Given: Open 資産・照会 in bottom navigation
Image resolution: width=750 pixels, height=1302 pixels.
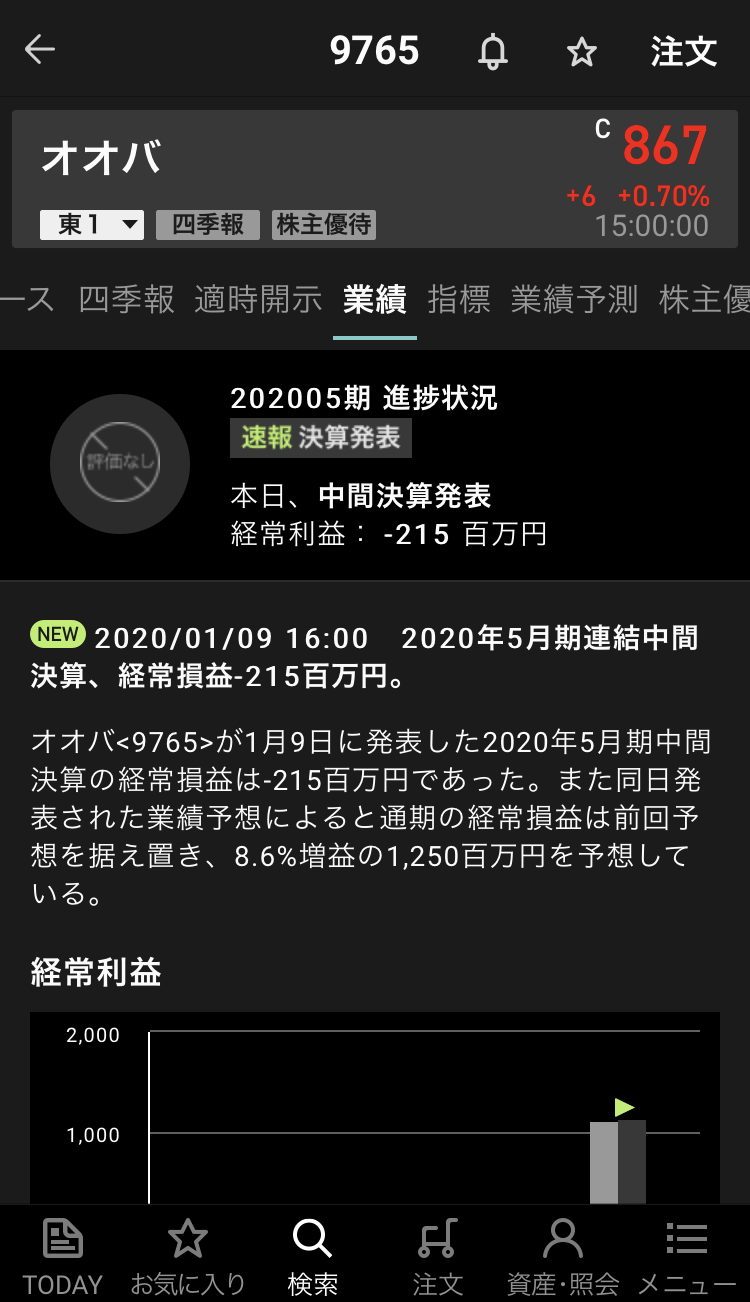Looking at the screenshot, I should (x=563, y=1255).
